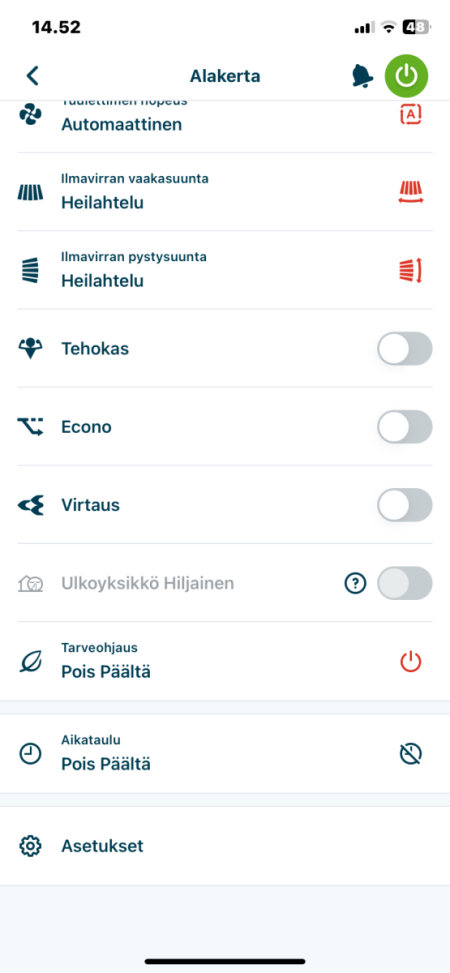
Task: Toggle the Virtaus mode on
Action: pyautogui.click(x=405, y=504)
